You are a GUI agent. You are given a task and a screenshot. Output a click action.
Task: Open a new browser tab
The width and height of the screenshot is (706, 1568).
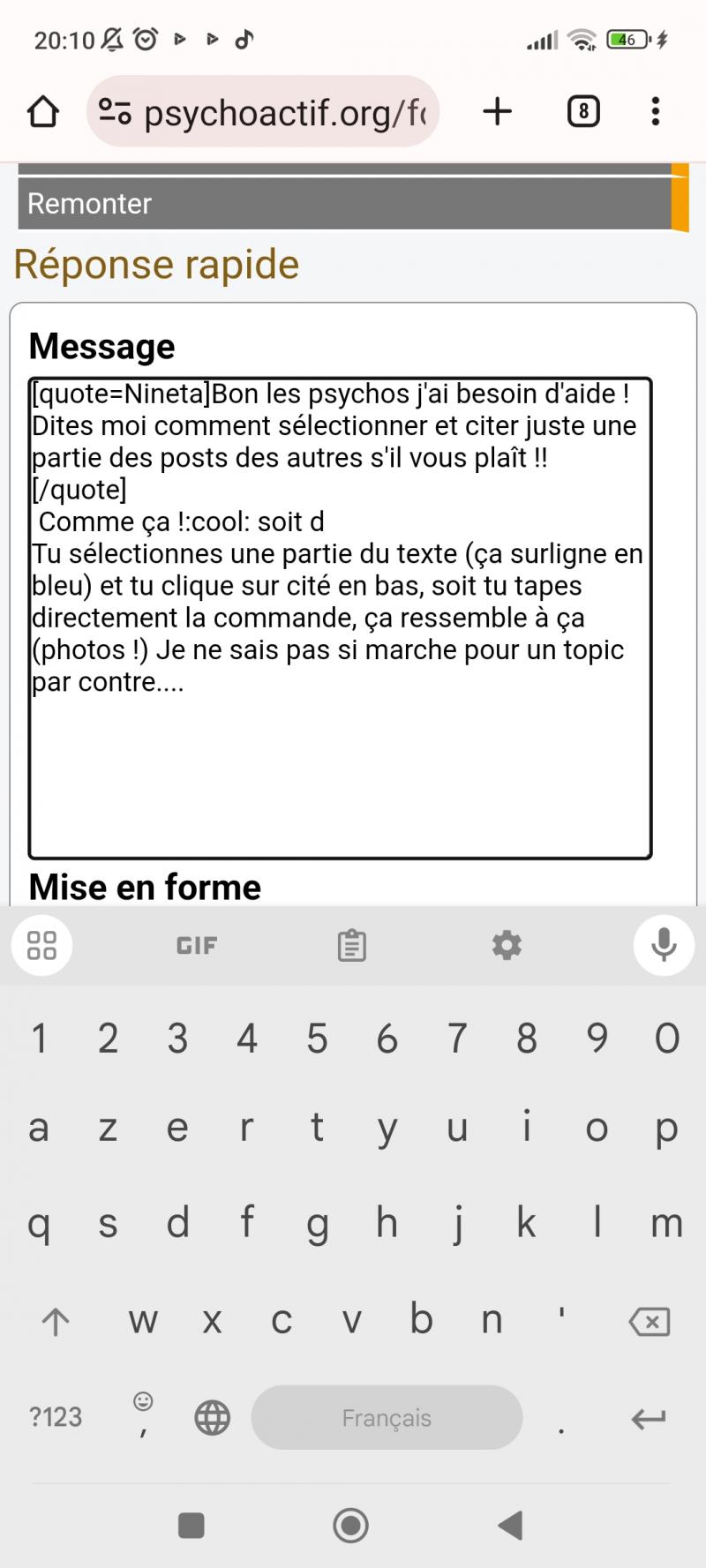[x=498, y=111]
